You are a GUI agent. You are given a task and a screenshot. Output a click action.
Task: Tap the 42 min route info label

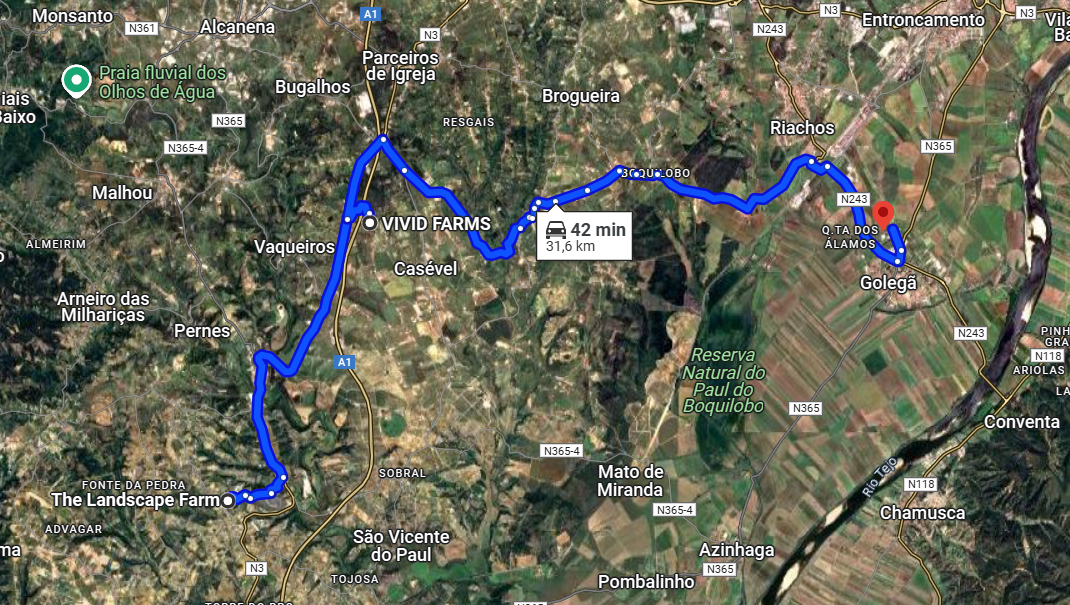point(585,236)
